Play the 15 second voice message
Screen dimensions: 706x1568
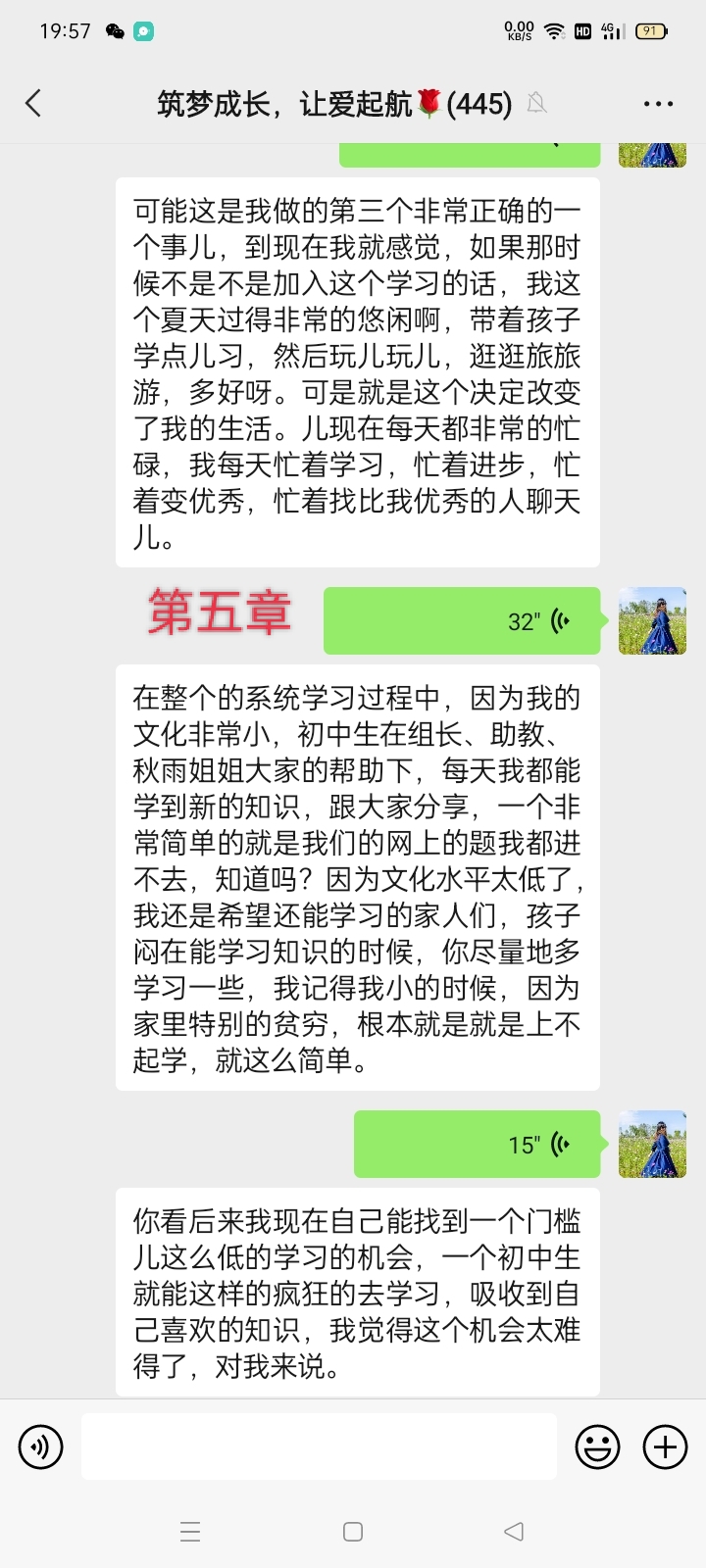pos(478,1144)
